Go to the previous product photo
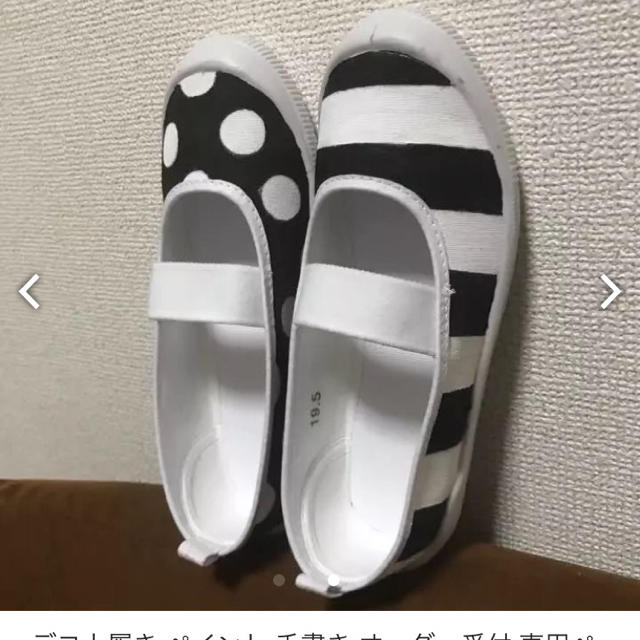640x640 pixels. point(30,292)
